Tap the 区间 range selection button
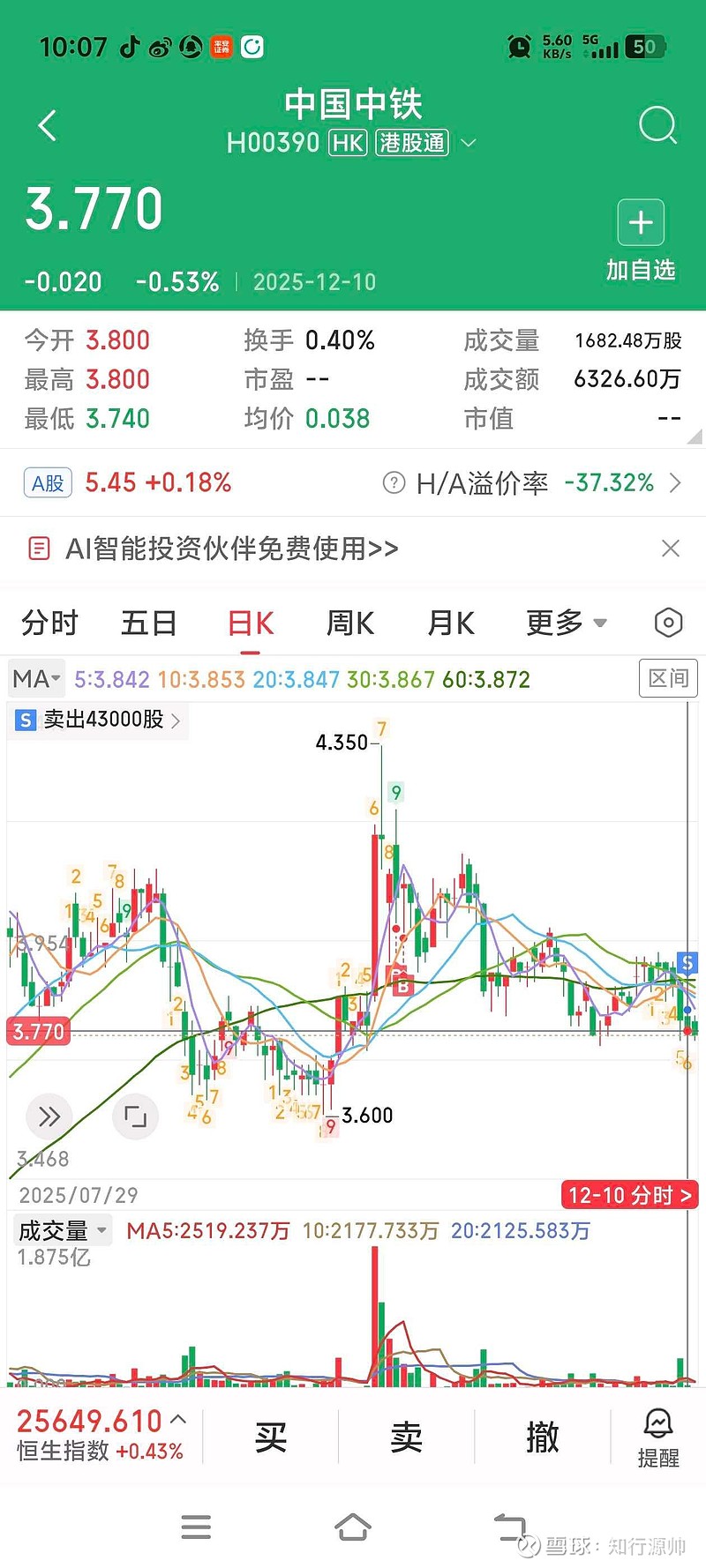Image resolution: width=706 pixels, height=1568 pixels. click(668, 678)
